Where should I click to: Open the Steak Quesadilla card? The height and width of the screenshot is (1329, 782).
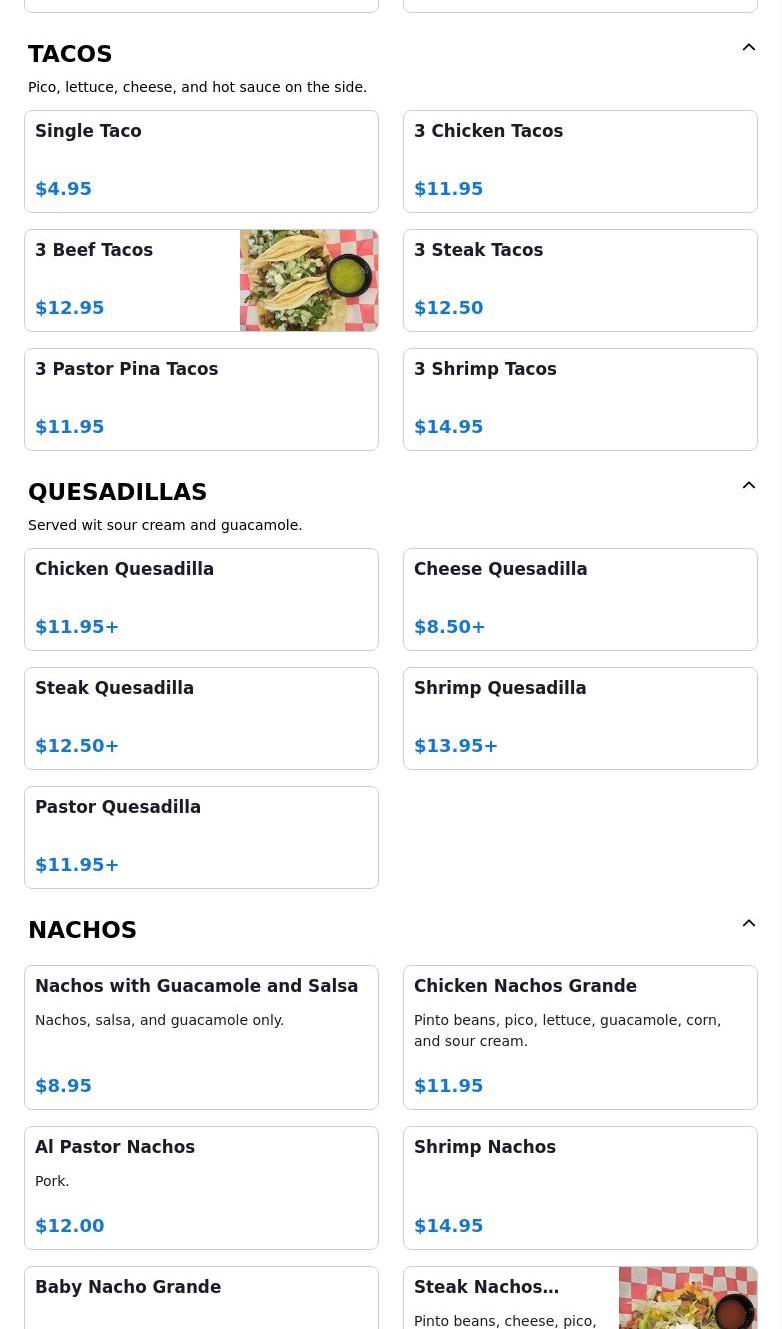coord(201,718)
